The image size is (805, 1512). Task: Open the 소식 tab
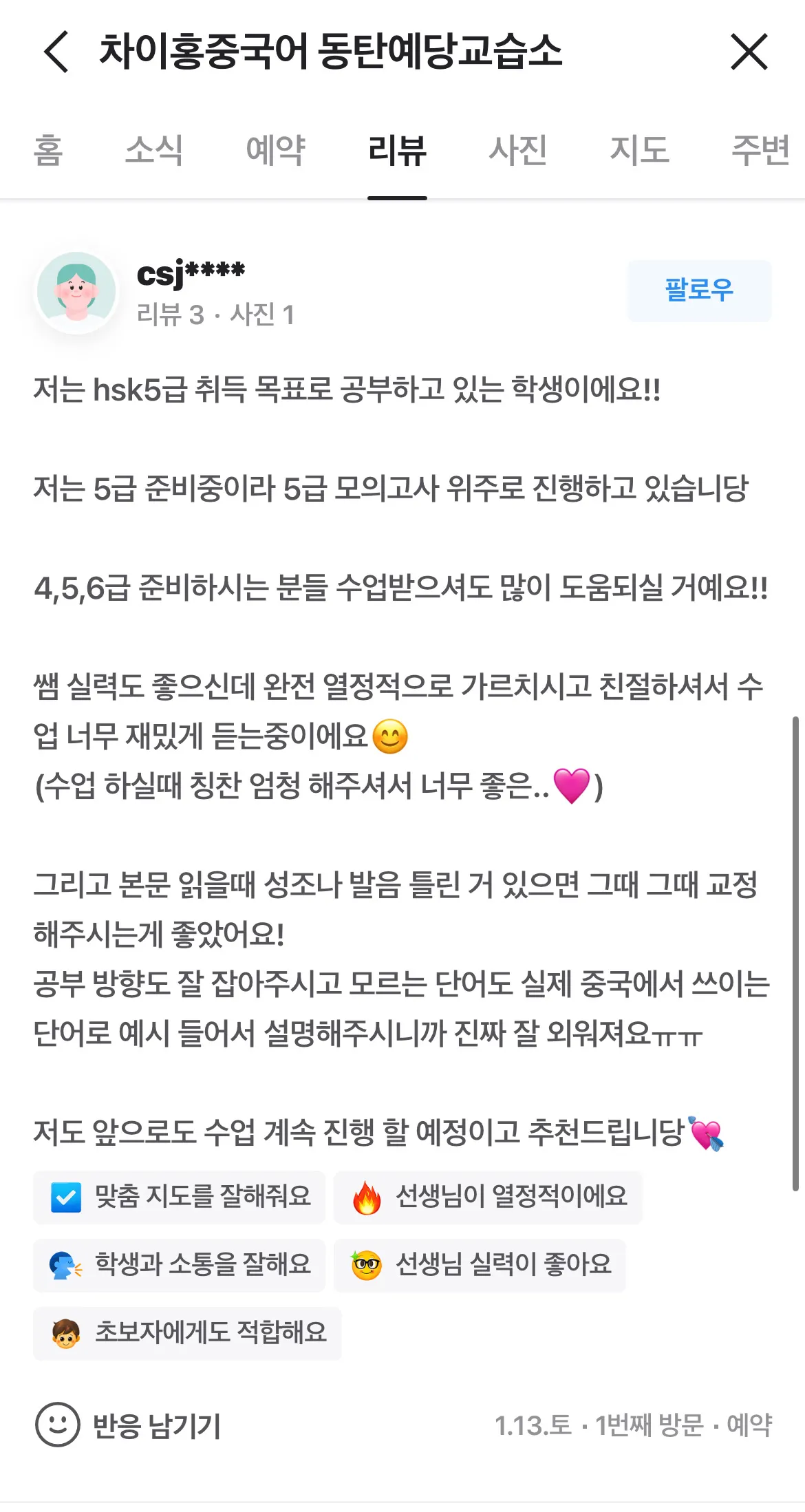(x=153, y=151)
